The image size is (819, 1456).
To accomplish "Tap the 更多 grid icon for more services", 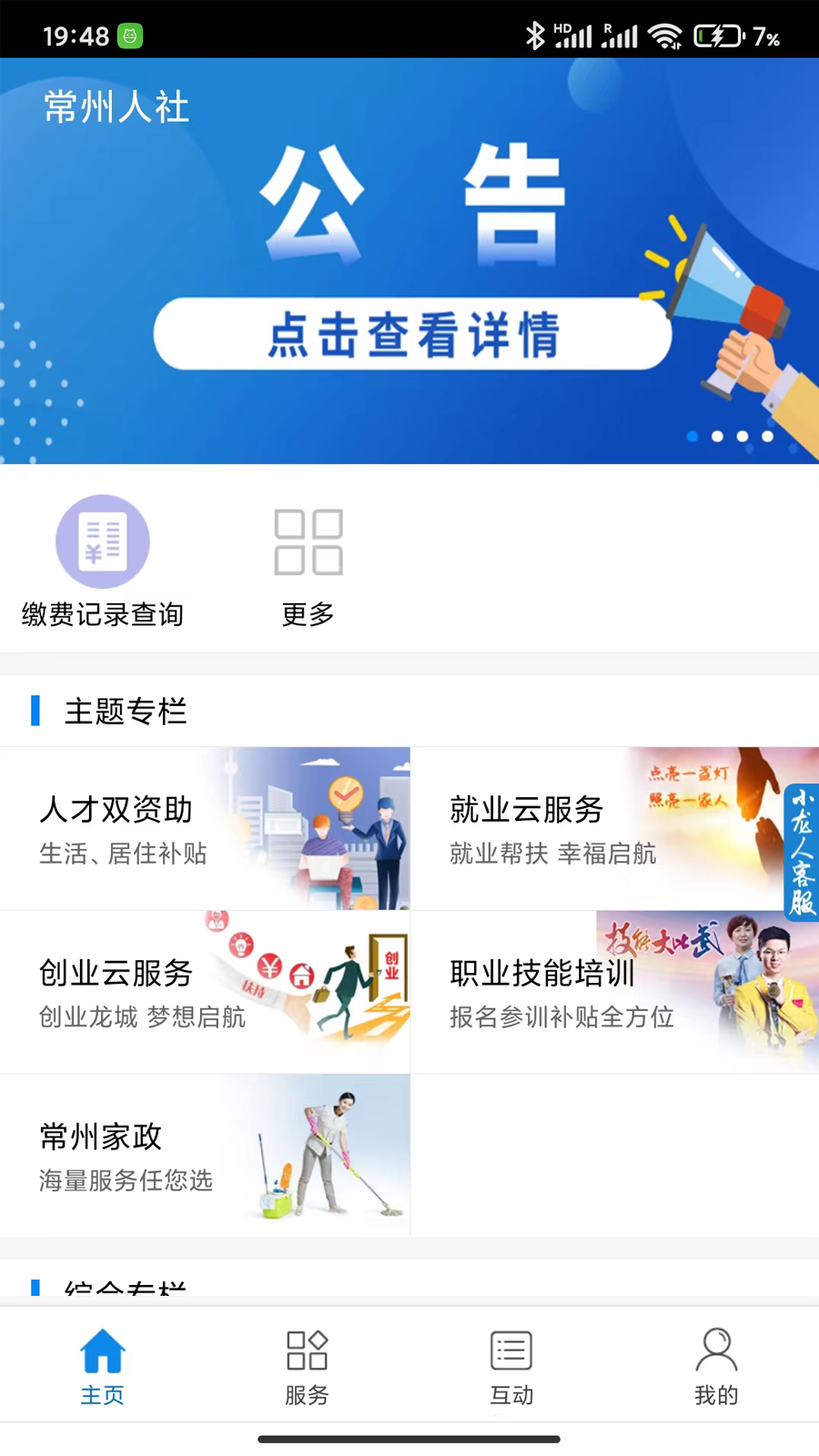I will 308,541.
